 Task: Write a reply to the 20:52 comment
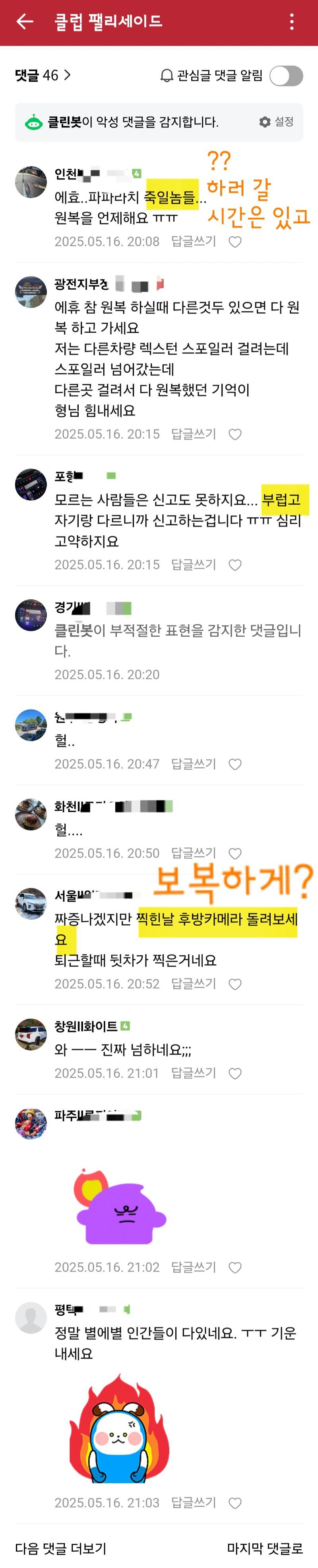coord(193,984)
